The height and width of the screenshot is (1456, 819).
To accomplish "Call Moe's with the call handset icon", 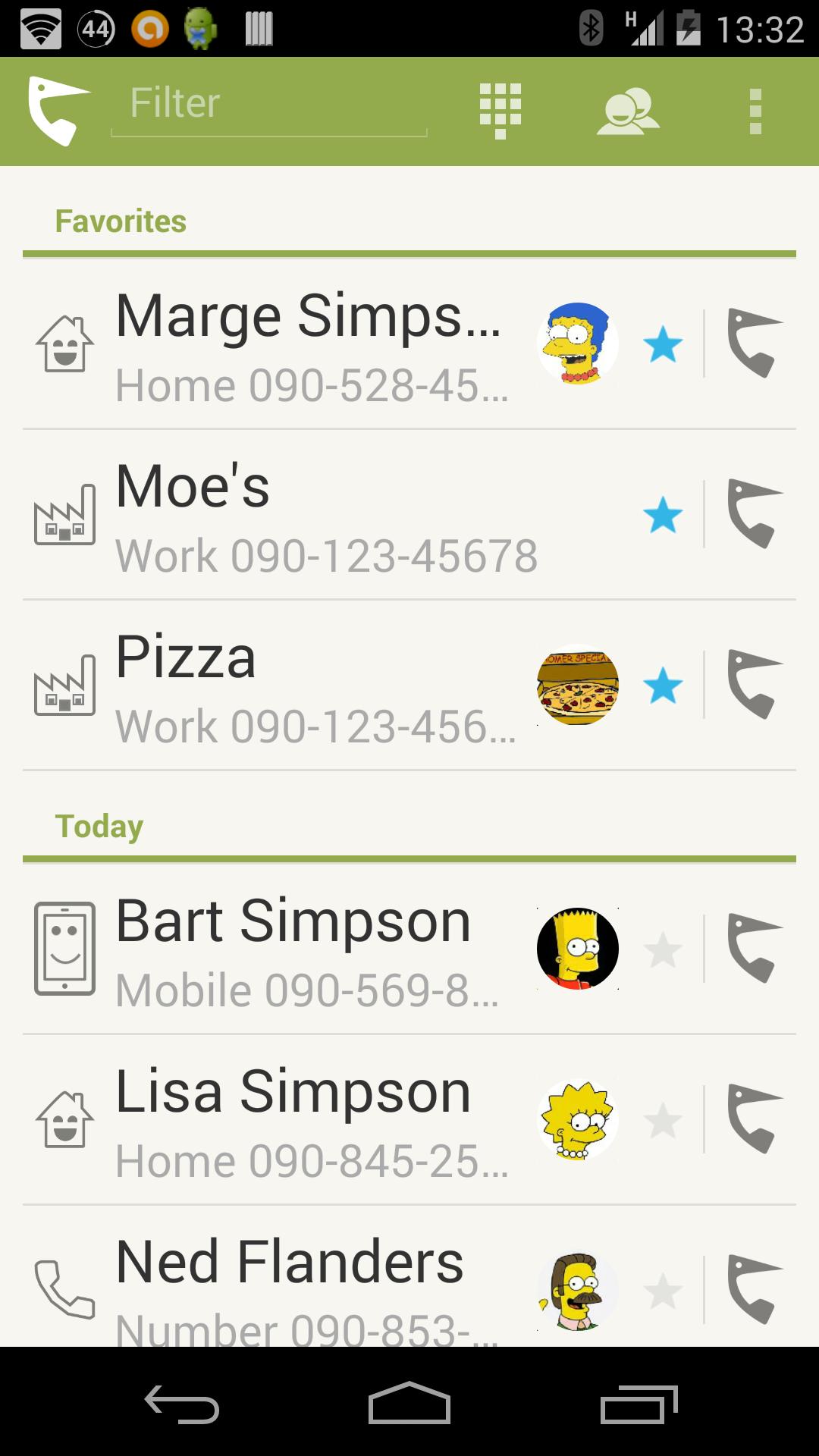I will click(x=755, y=514).
